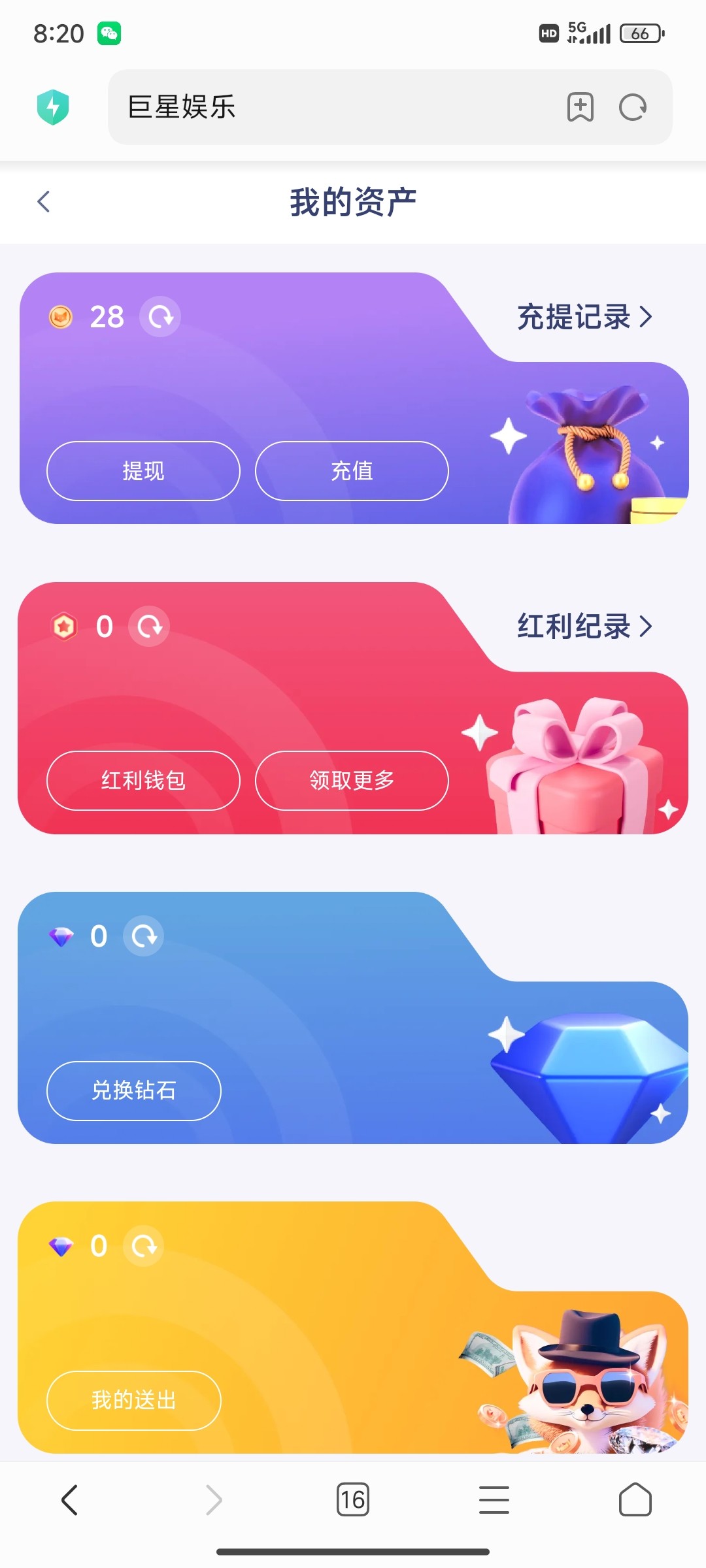The width and height of the screenshot is (706, 1568).
Task: Tap the 巨星娱乐 address bar
Action: (327, 107)
